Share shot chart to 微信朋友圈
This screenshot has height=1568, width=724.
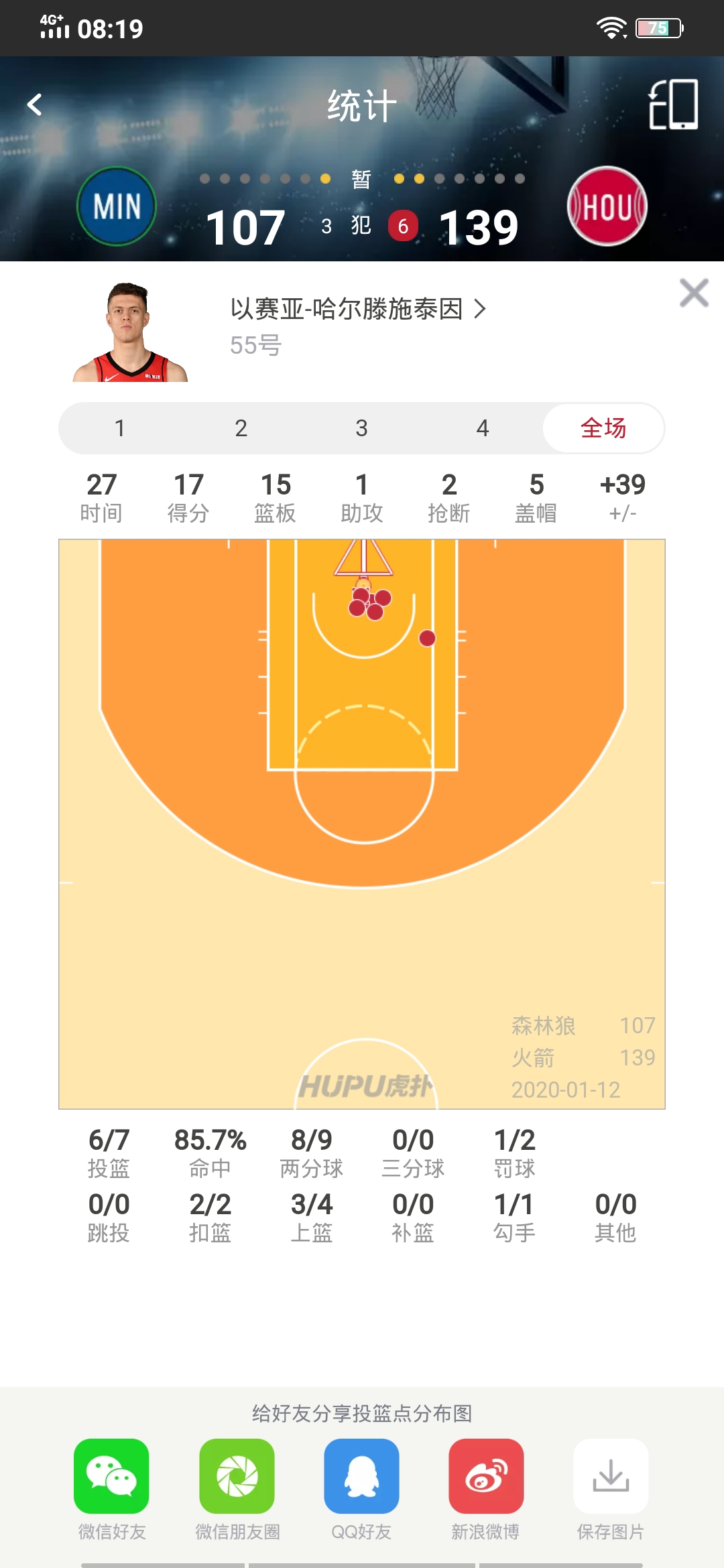pos(237,1476)
